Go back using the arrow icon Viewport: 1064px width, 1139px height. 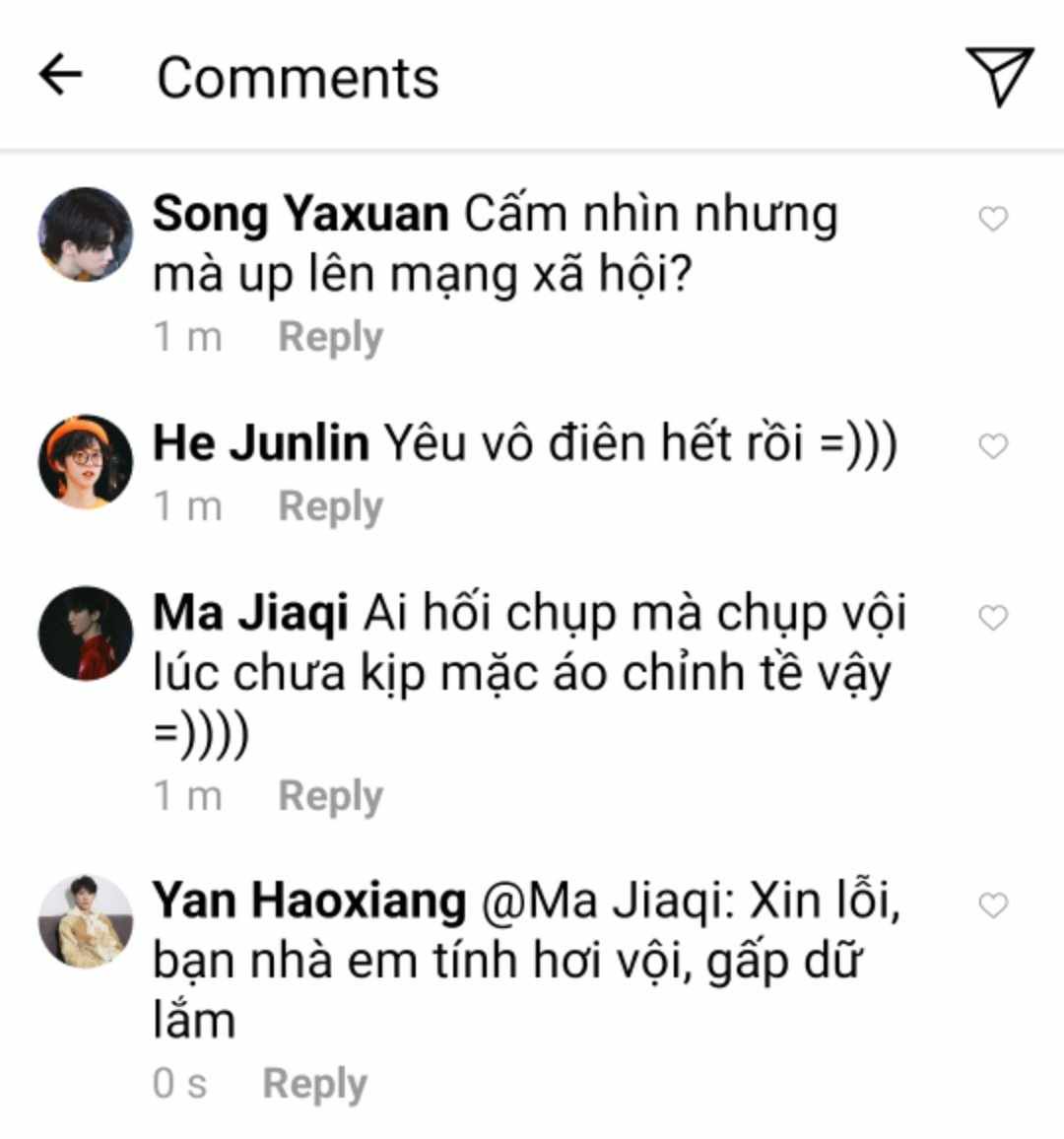coord(60,74)
